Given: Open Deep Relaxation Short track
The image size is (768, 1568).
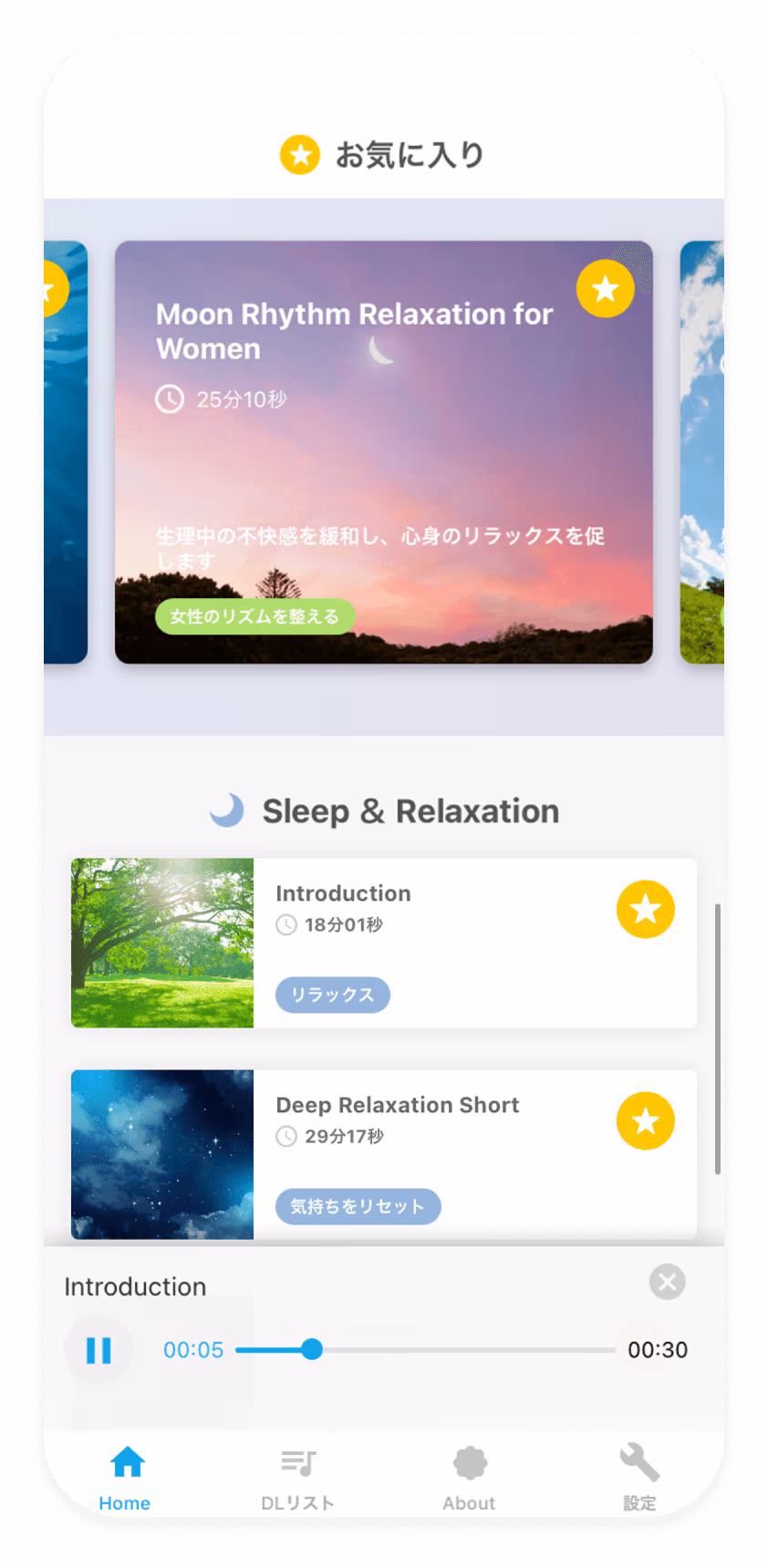Looking at the screenshot, I should click(384, 1154).
